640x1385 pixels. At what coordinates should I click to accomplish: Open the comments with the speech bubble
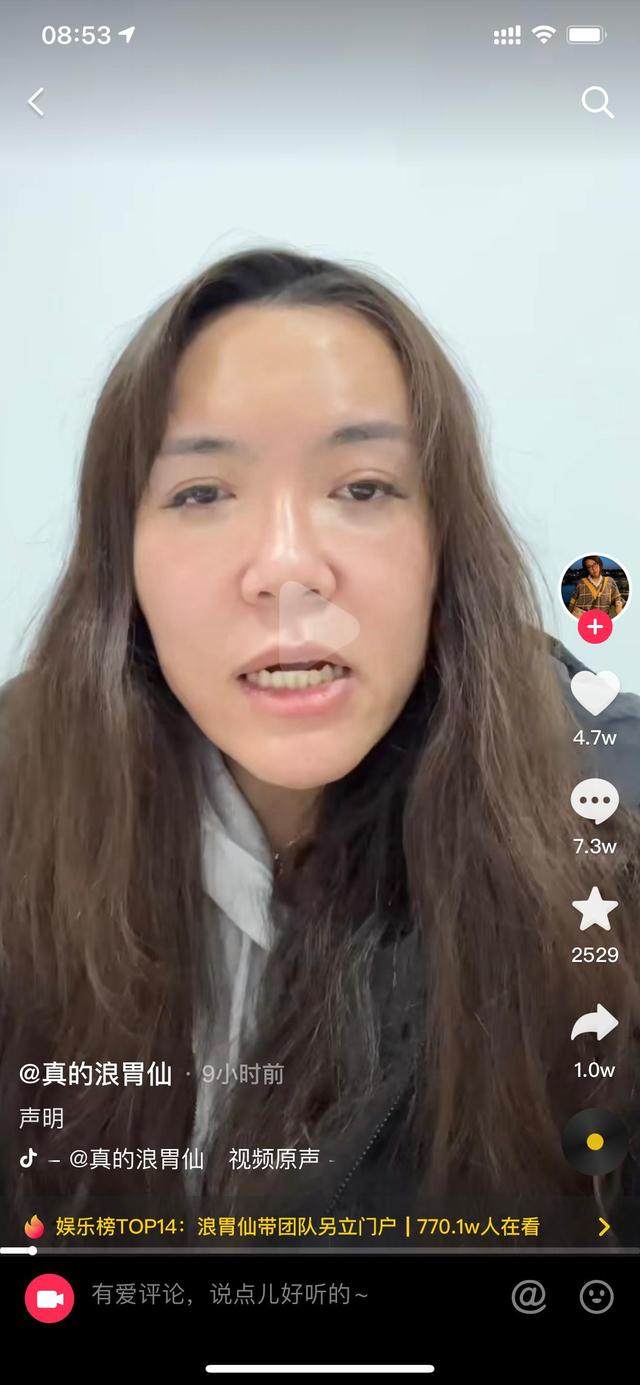pos(595,802)
